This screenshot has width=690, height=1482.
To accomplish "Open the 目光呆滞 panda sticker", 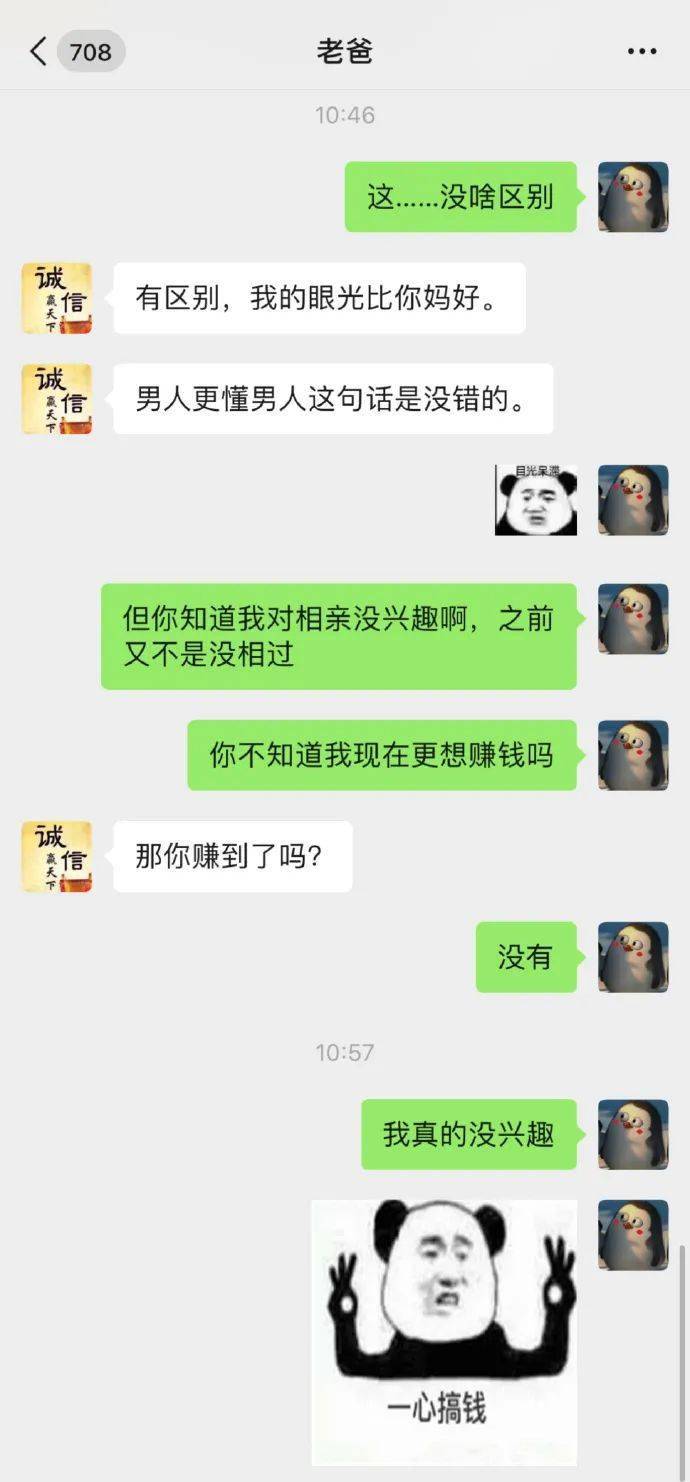I will 536,499.
